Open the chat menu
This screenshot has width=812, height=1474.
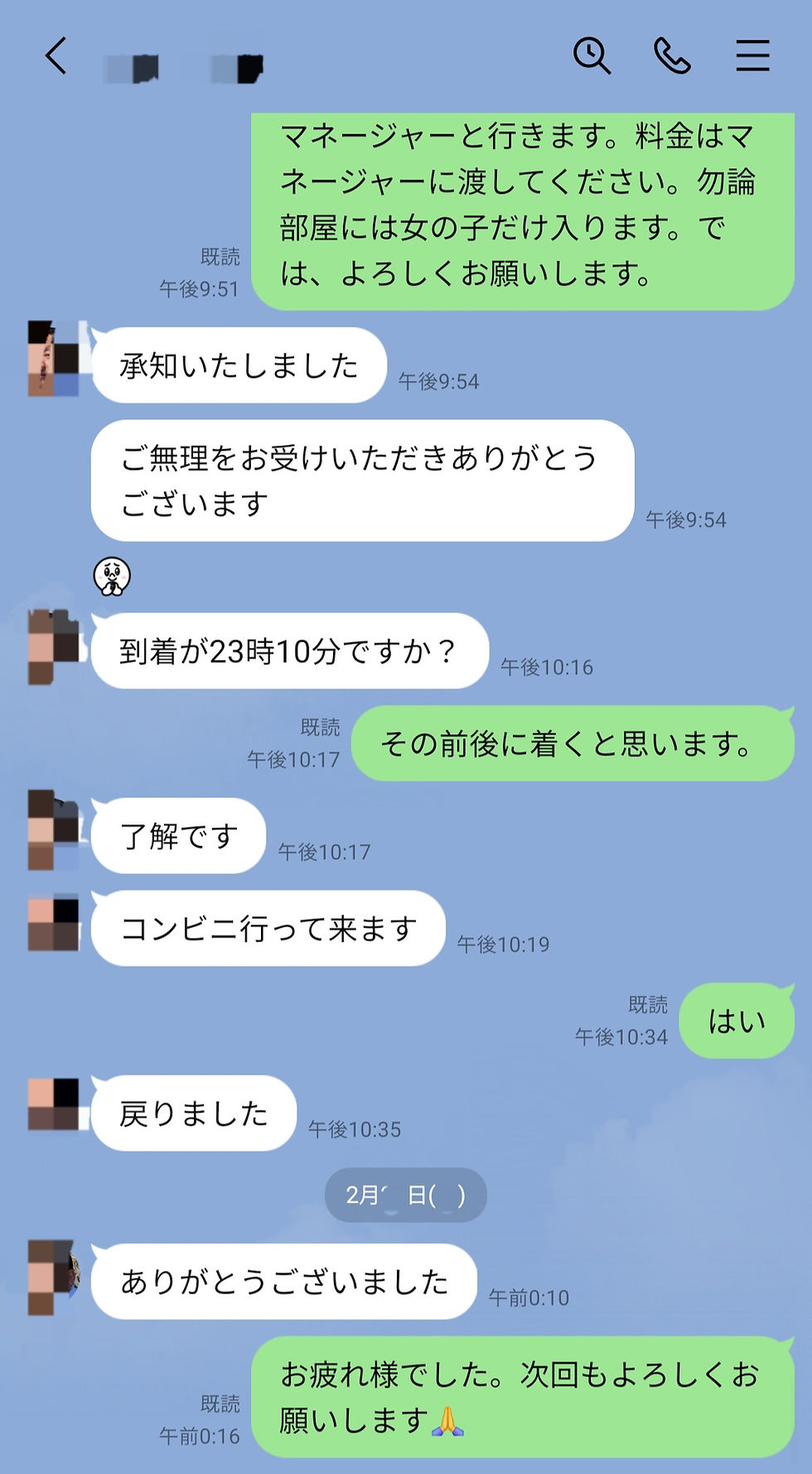coord(752,56)
